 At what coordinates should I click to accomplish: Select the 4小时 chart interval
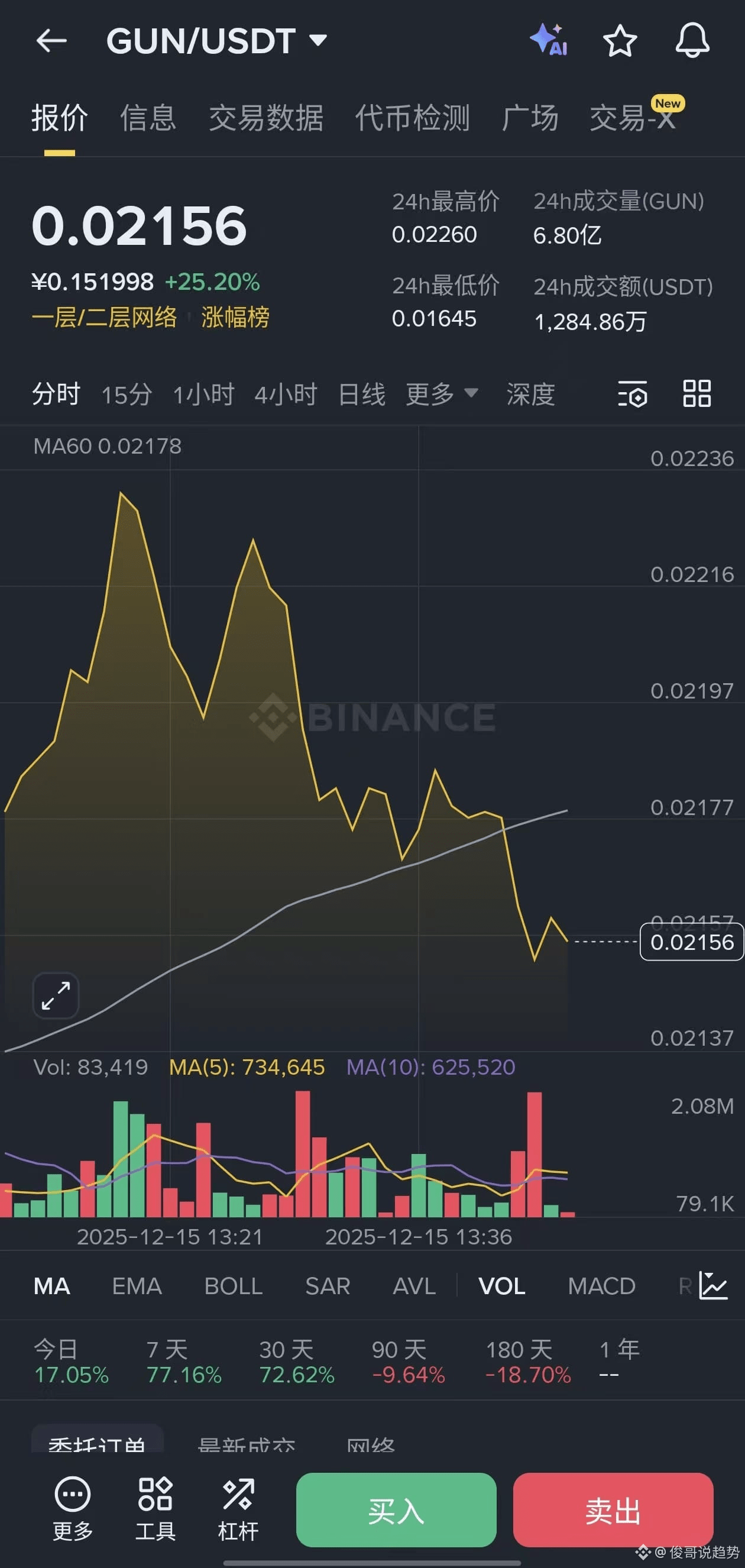[x=286, y=395]
